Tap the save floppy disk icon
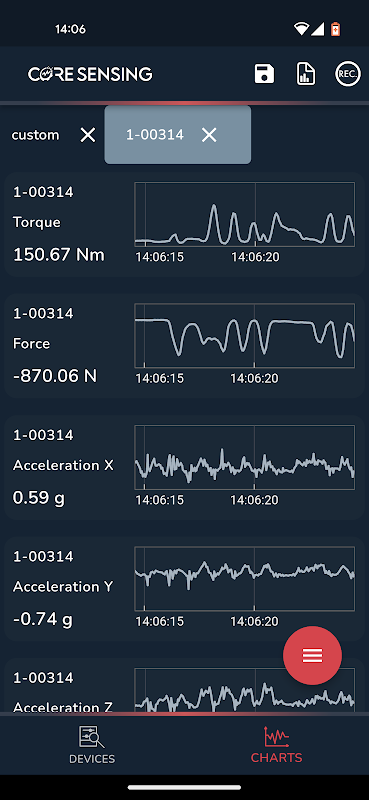The width and height of the screenshot is (369, 800). click(264, 74)
